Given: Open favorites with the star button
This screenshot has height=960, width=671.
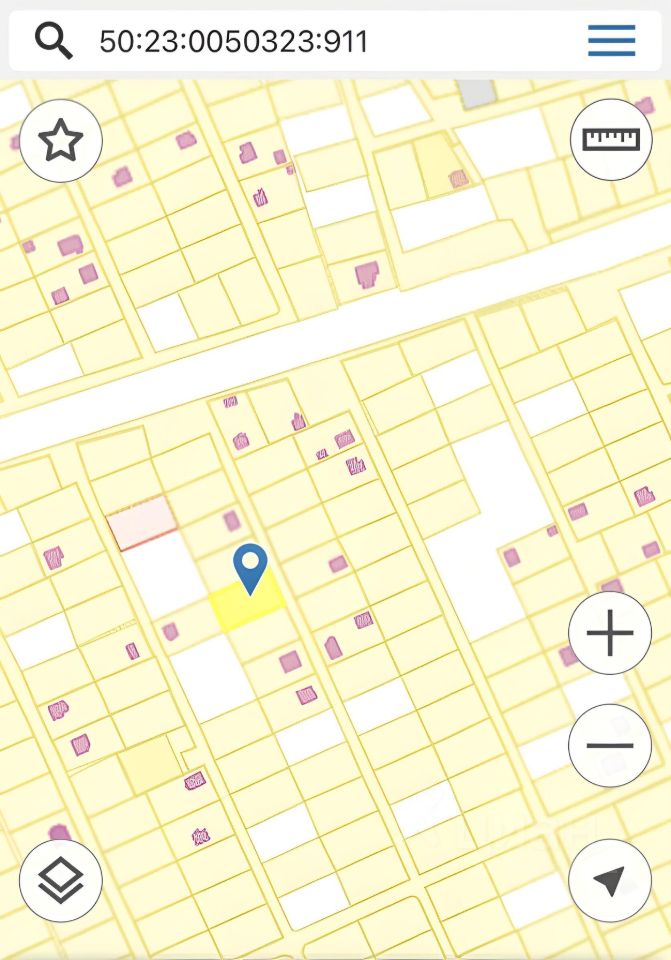Looking at the screenshot, I should pos(61,141).
